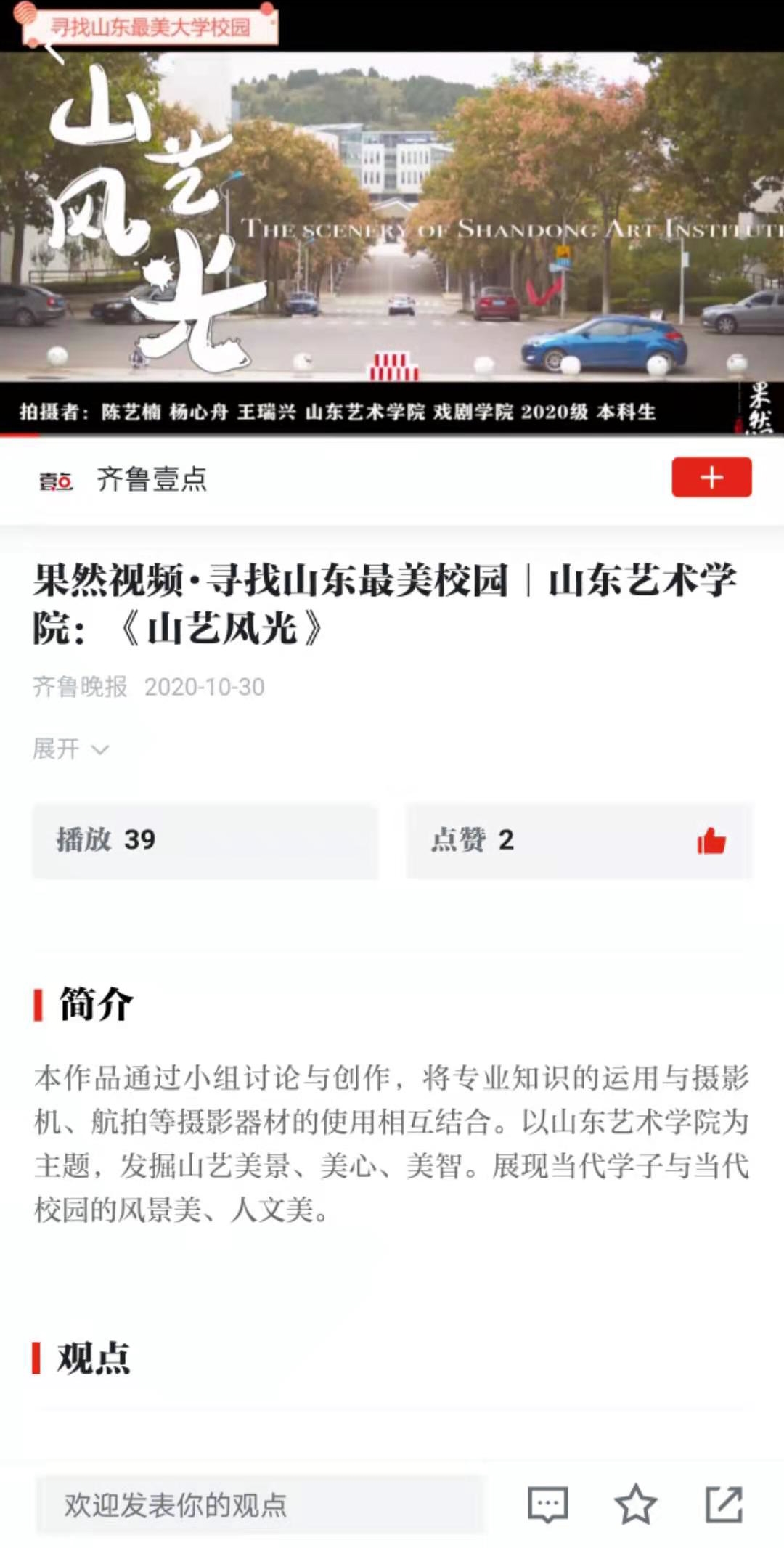Like the video with the thumbs-up
This screenshot has width=784, height=1548.
pyautogui.click(x=711, y=841)
